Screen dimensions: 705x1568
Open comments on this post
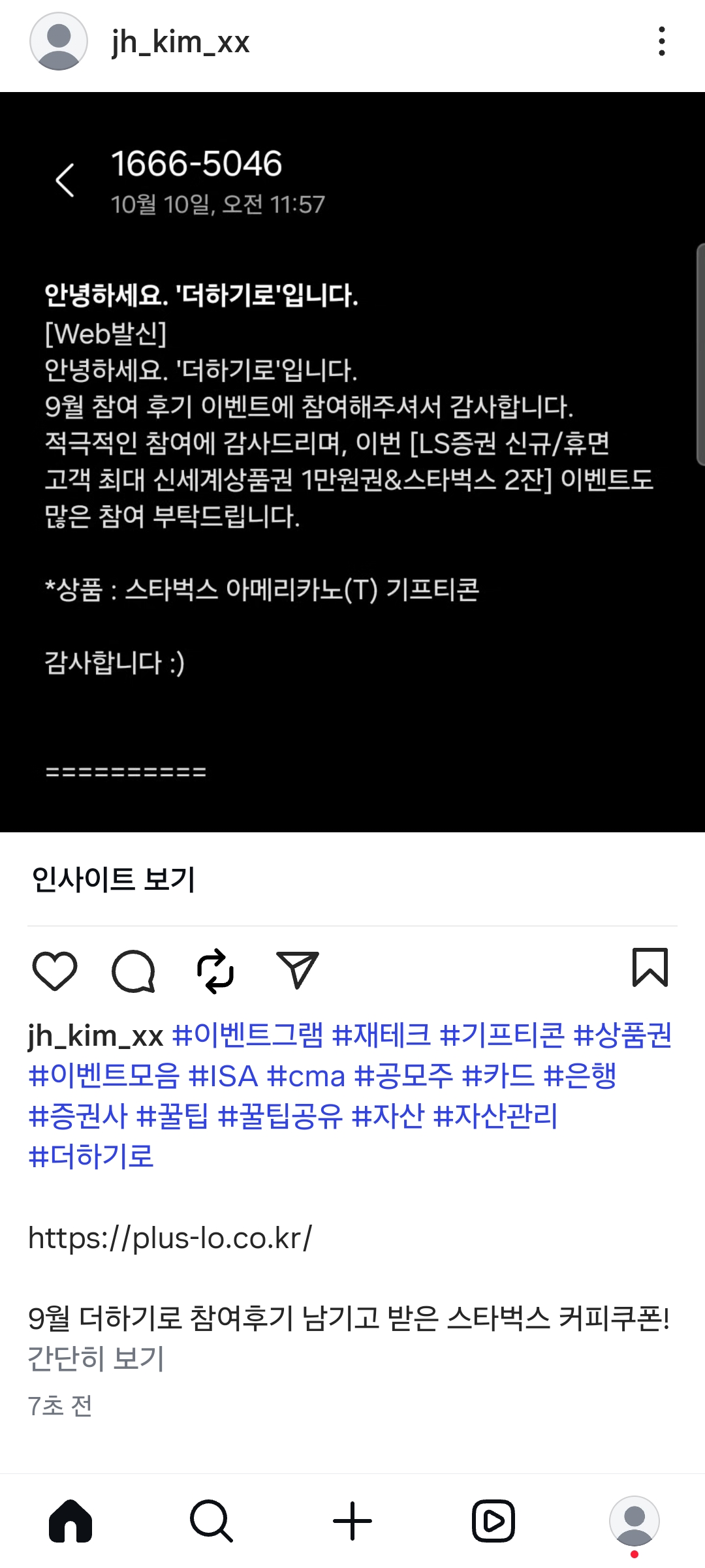(134, 971)
